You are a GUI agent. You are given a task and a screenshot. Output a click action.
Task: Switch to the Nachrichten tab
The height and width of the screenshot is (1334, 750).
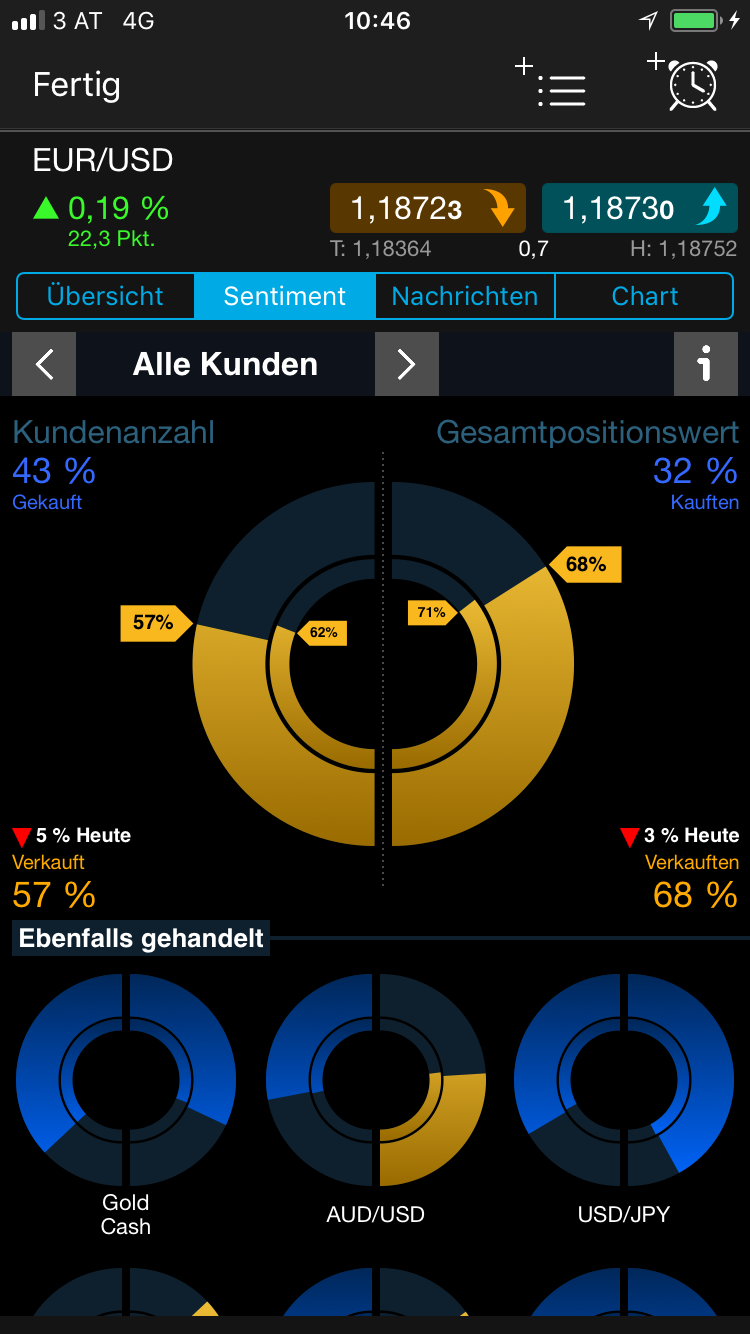click(x=464, y=296)
